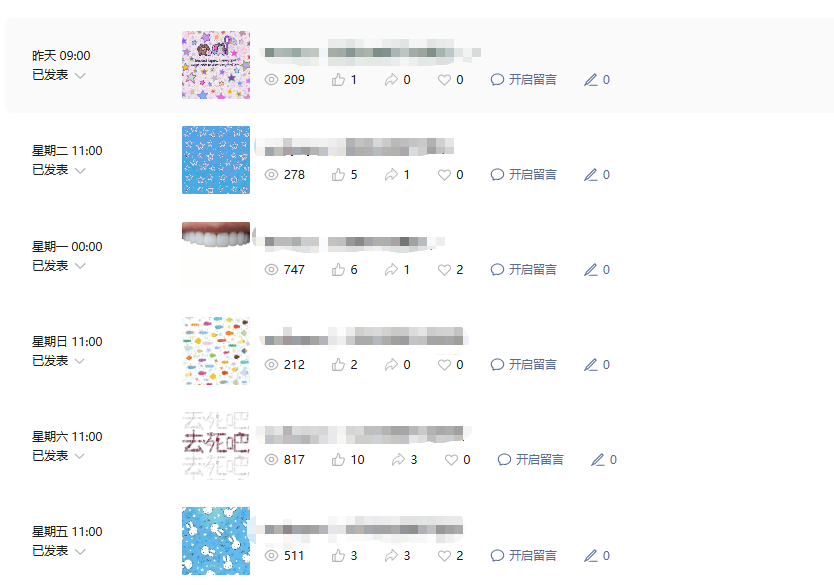The height and width of the screenshot is (585, 834).
Task: Open the blue star thumbnail from 星期二
Action: pos(216,160)
